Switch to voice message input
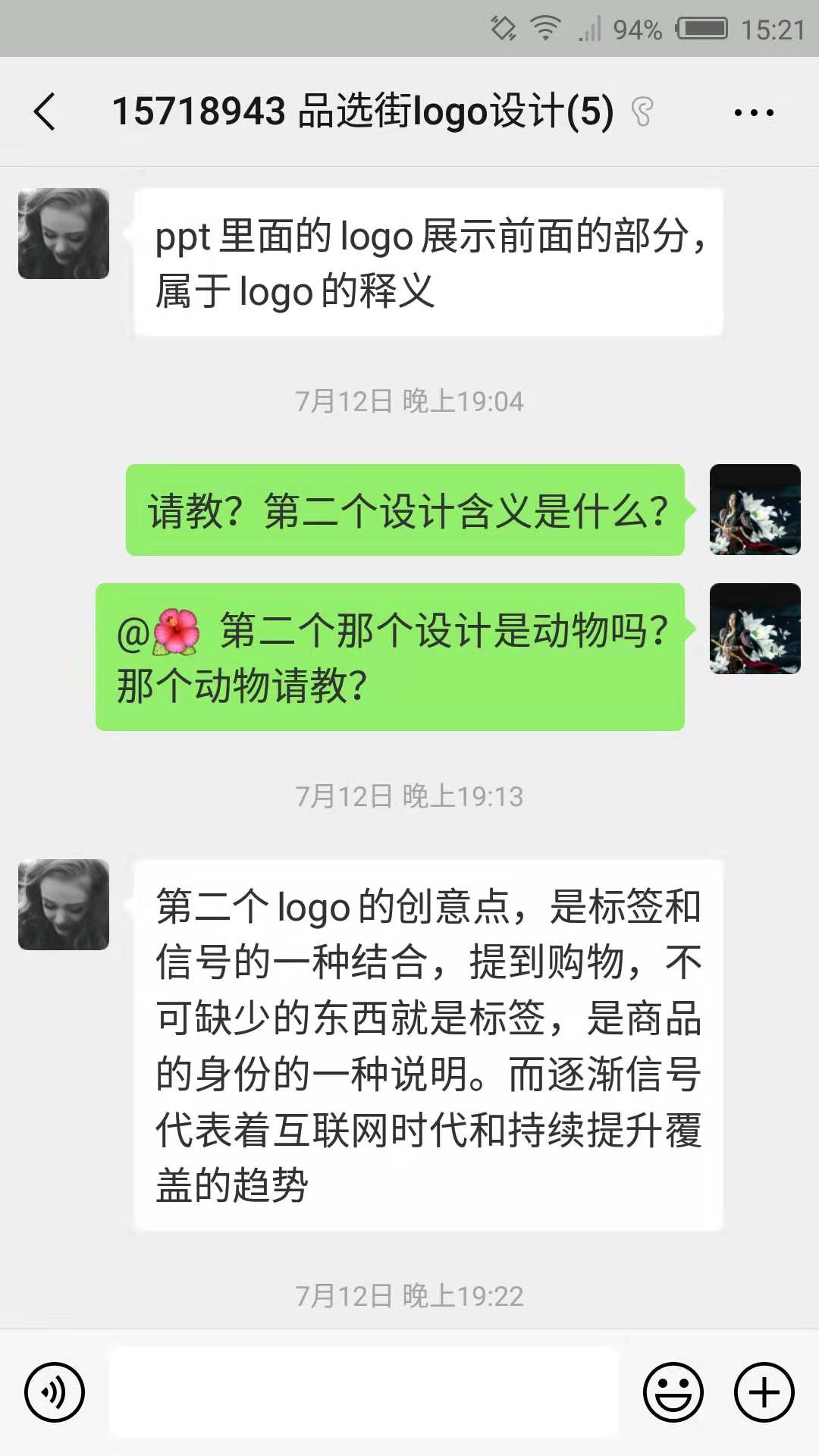This screenshot has height=1456, width=819. point(55,1392)
